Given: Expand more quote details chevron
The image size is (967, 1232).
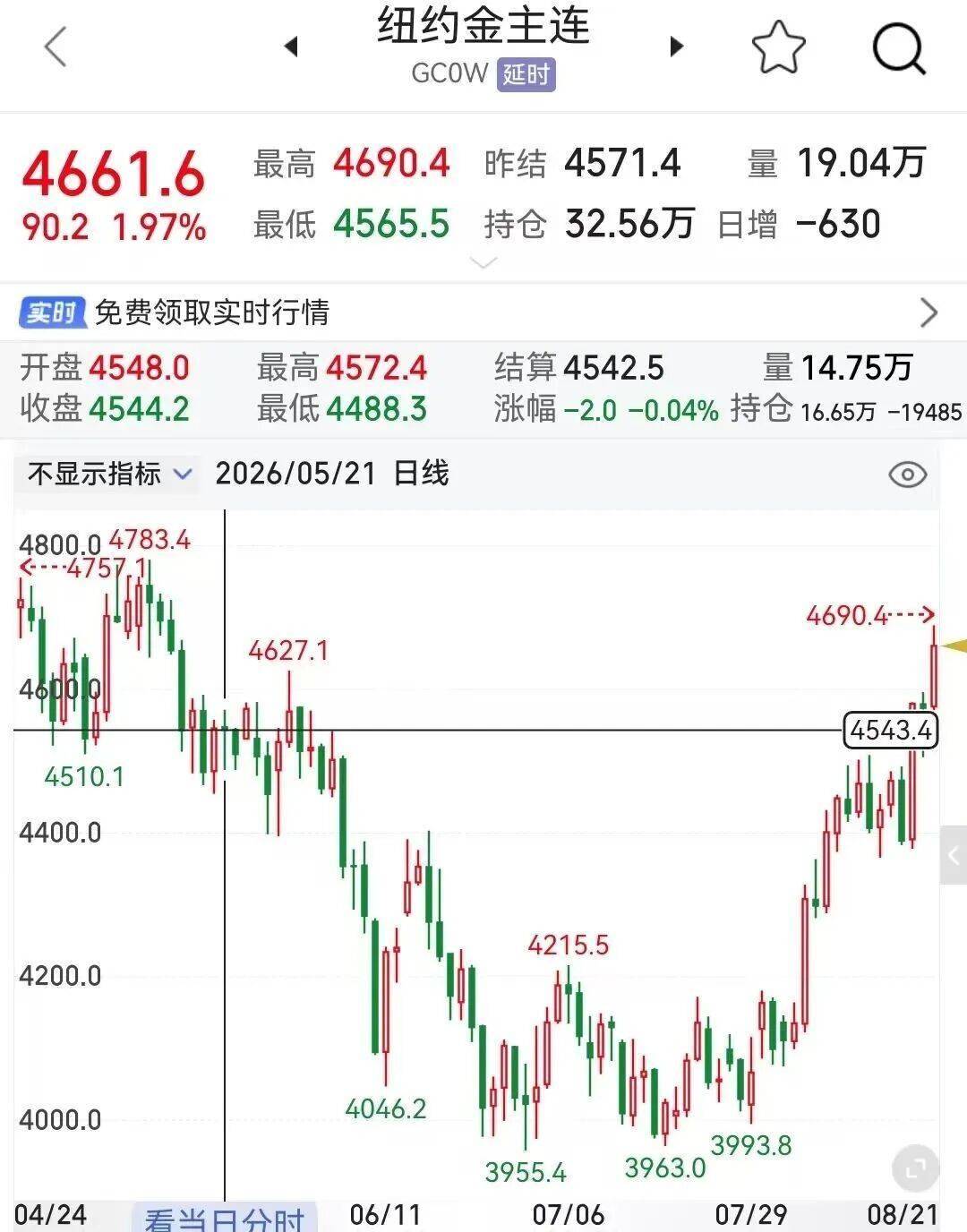Looking at the screenshot, I should (483, 263).
